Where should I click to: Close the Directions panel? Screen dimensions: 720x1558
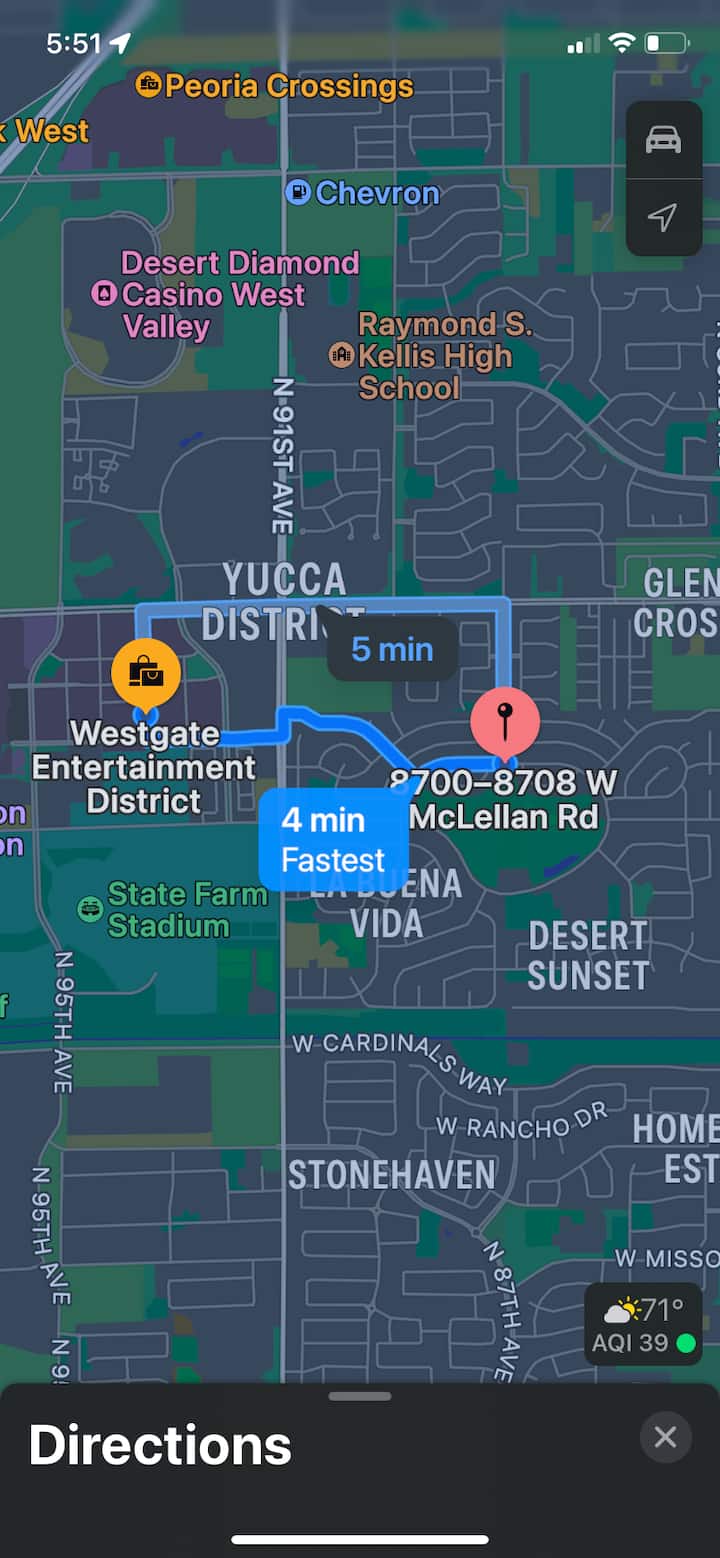(x=665, y=1437)
